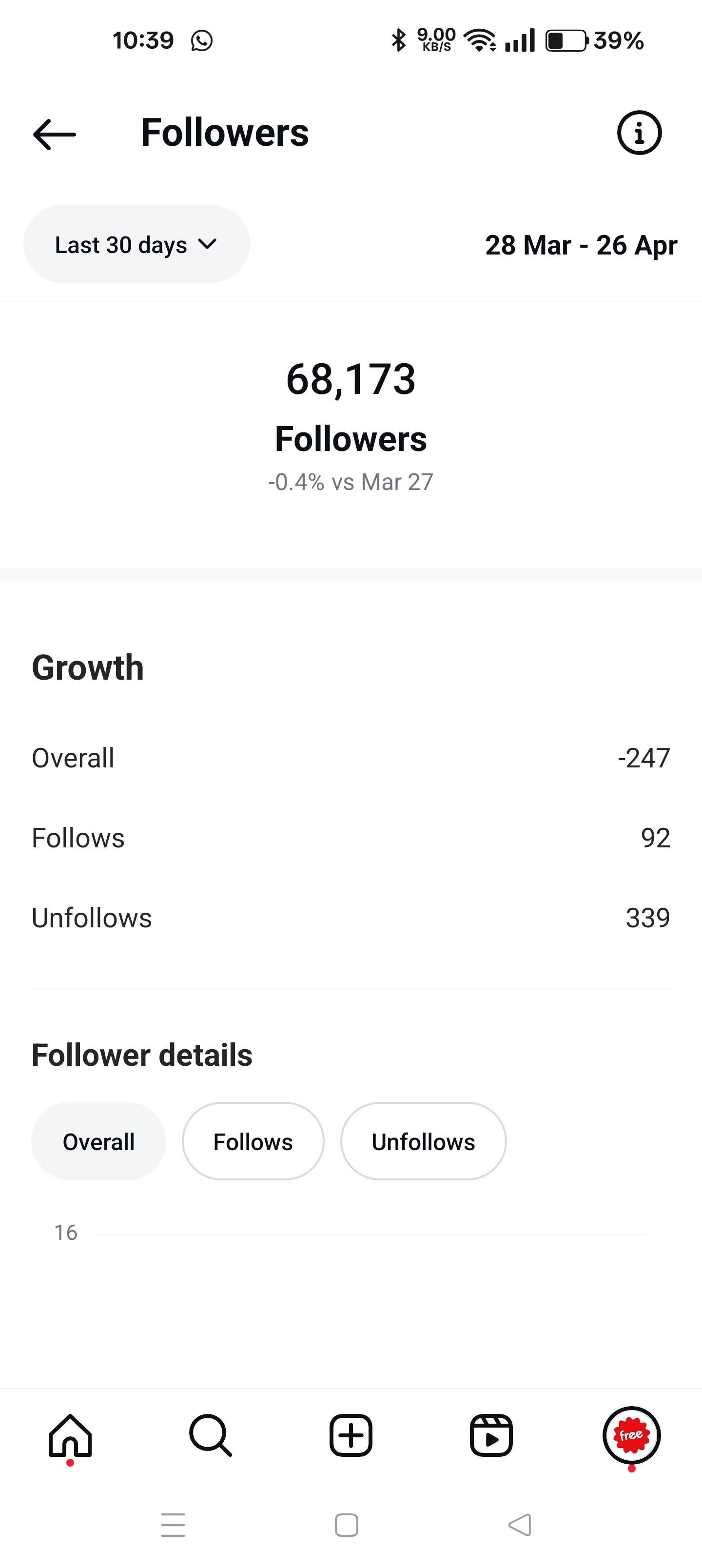Tap the system home square button
Viewport: 702px width, 1568px height.
(x=347, y=1525)
